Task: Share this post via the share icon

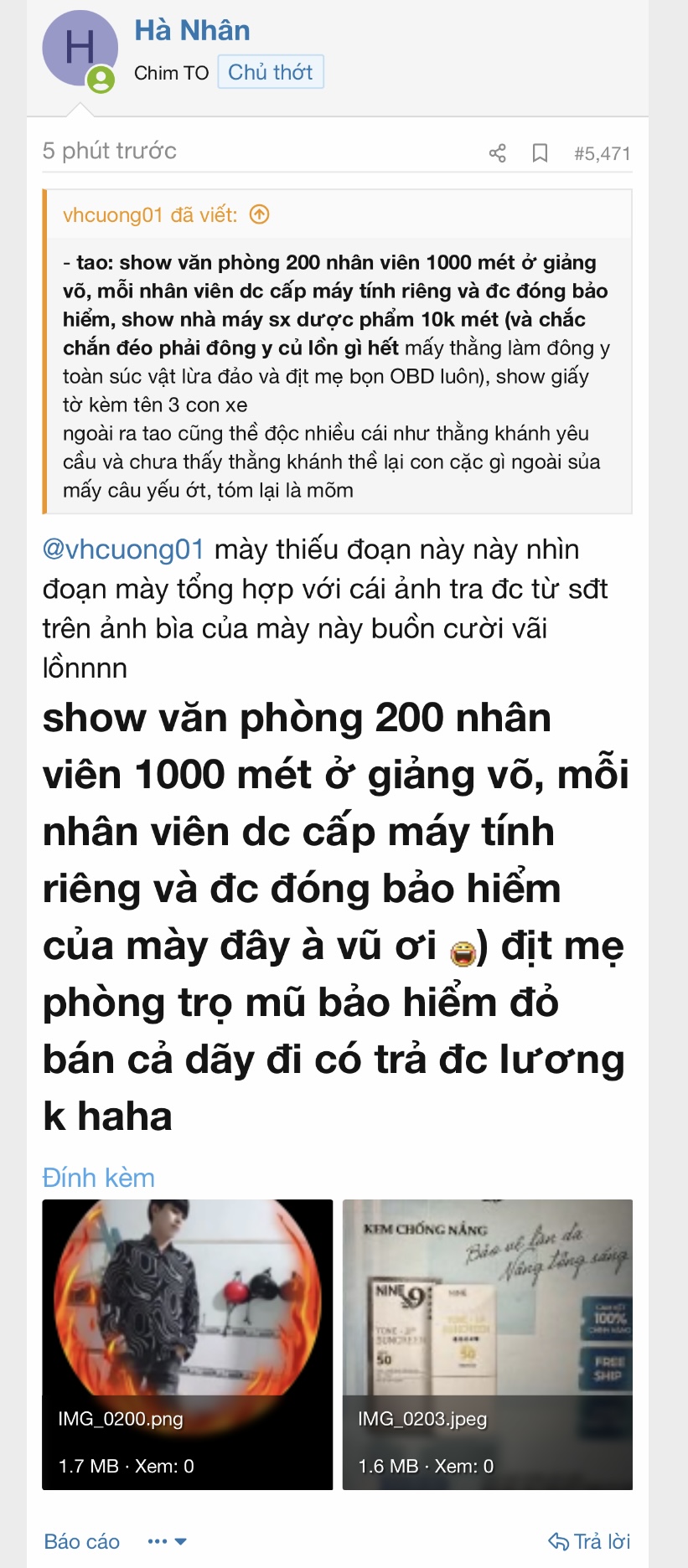Action: (497, 153)
